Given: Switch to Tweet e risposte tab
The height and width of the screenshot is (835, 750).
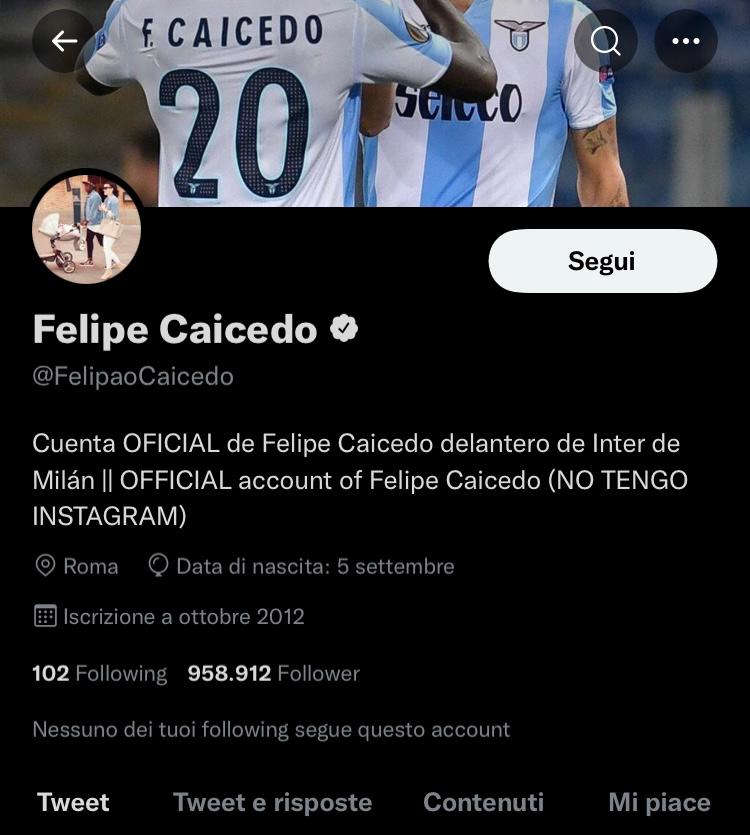Looking at the screenshot, I should pos(272,802).
